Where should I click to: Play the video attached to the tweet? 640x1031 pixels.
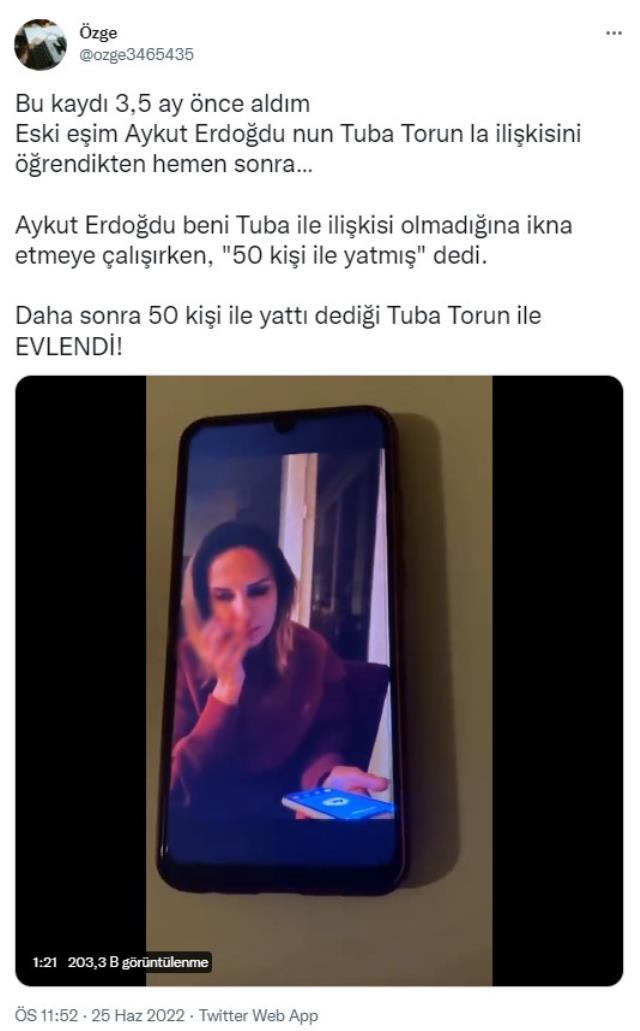click(319, 680)
